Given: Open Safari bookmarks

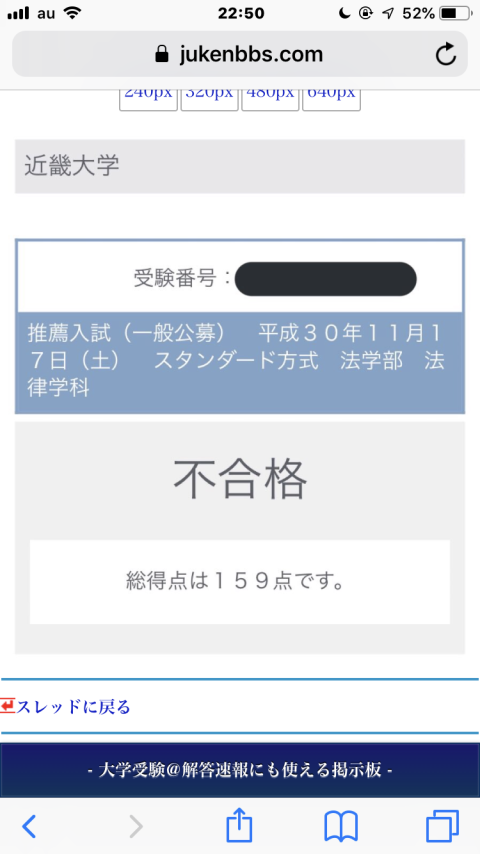Looking at the screenshot, I should [x=341, y=827].
